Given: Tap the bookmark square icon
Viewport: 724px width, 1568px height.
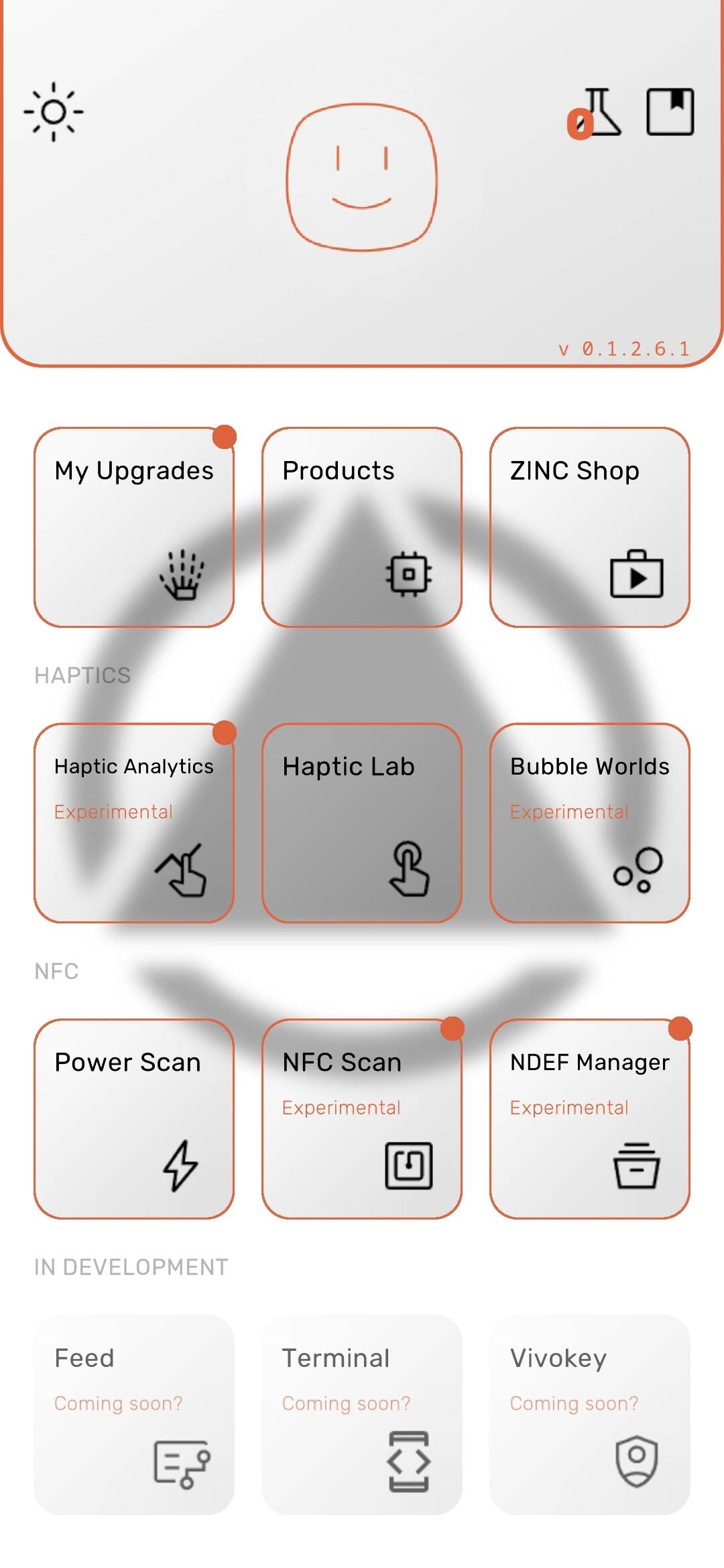Looking at the screenshot, I should point(670,112).
